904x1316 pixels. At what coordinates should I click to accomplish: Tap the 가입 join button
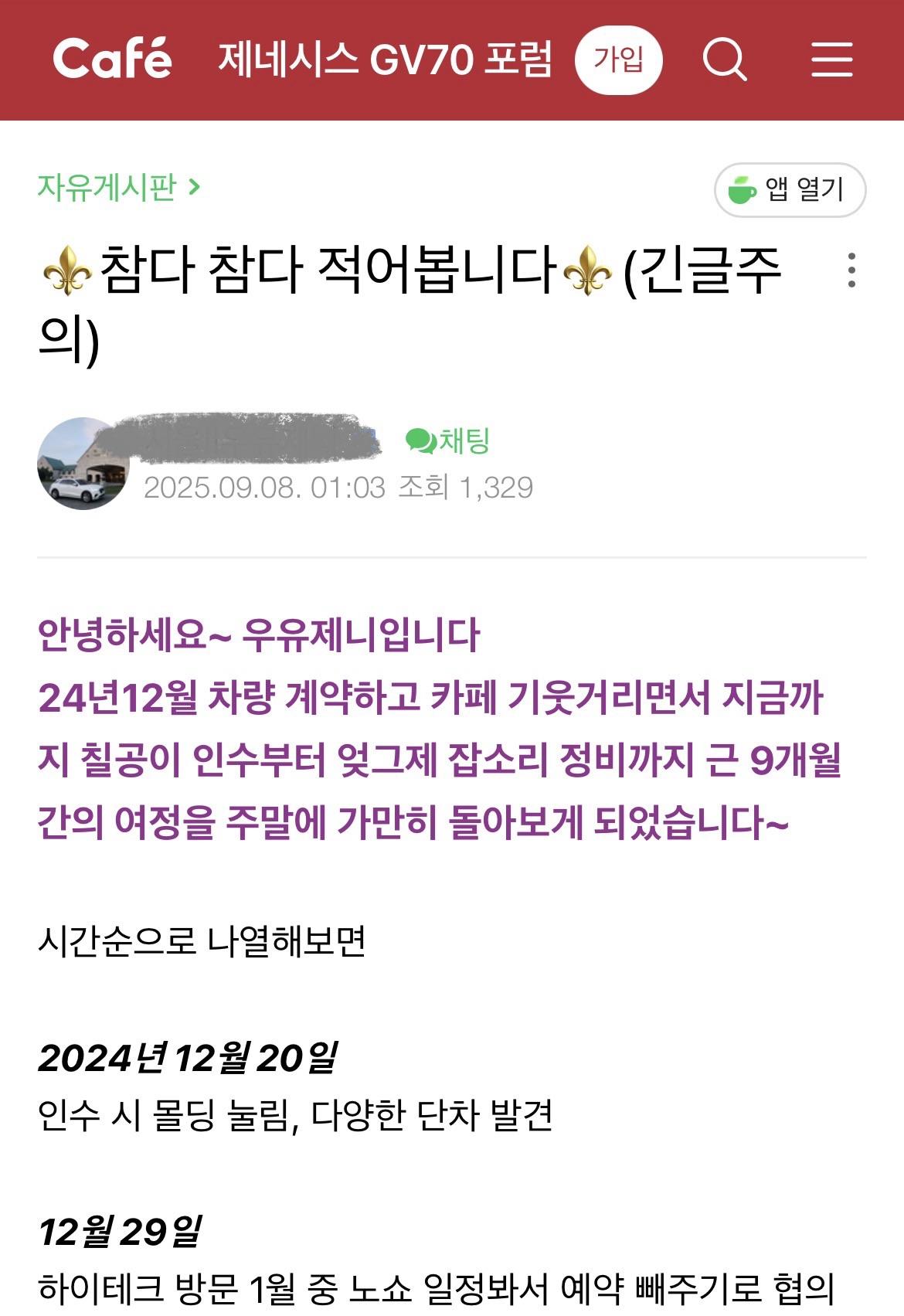[618, 60]
